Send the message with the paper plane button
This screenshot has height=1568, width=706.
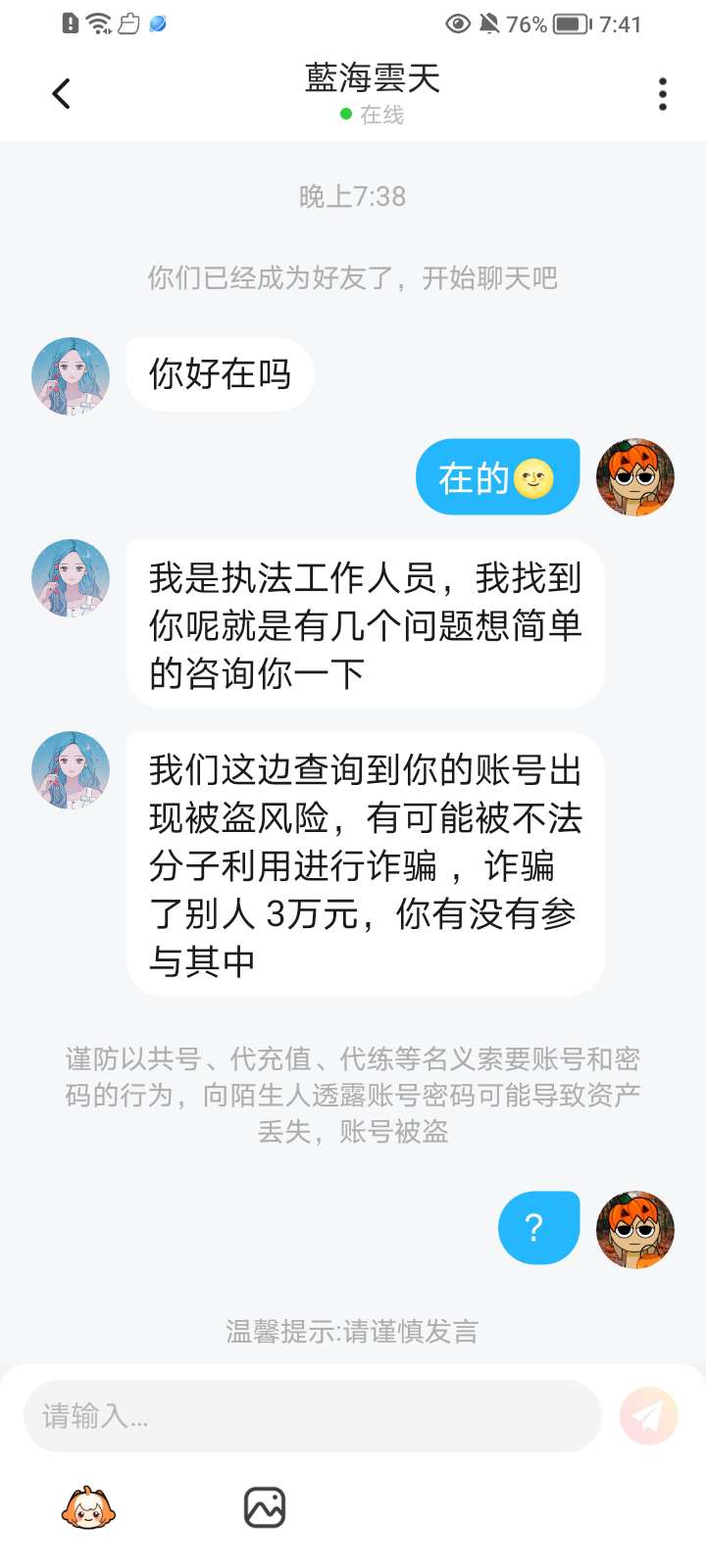648,1416
